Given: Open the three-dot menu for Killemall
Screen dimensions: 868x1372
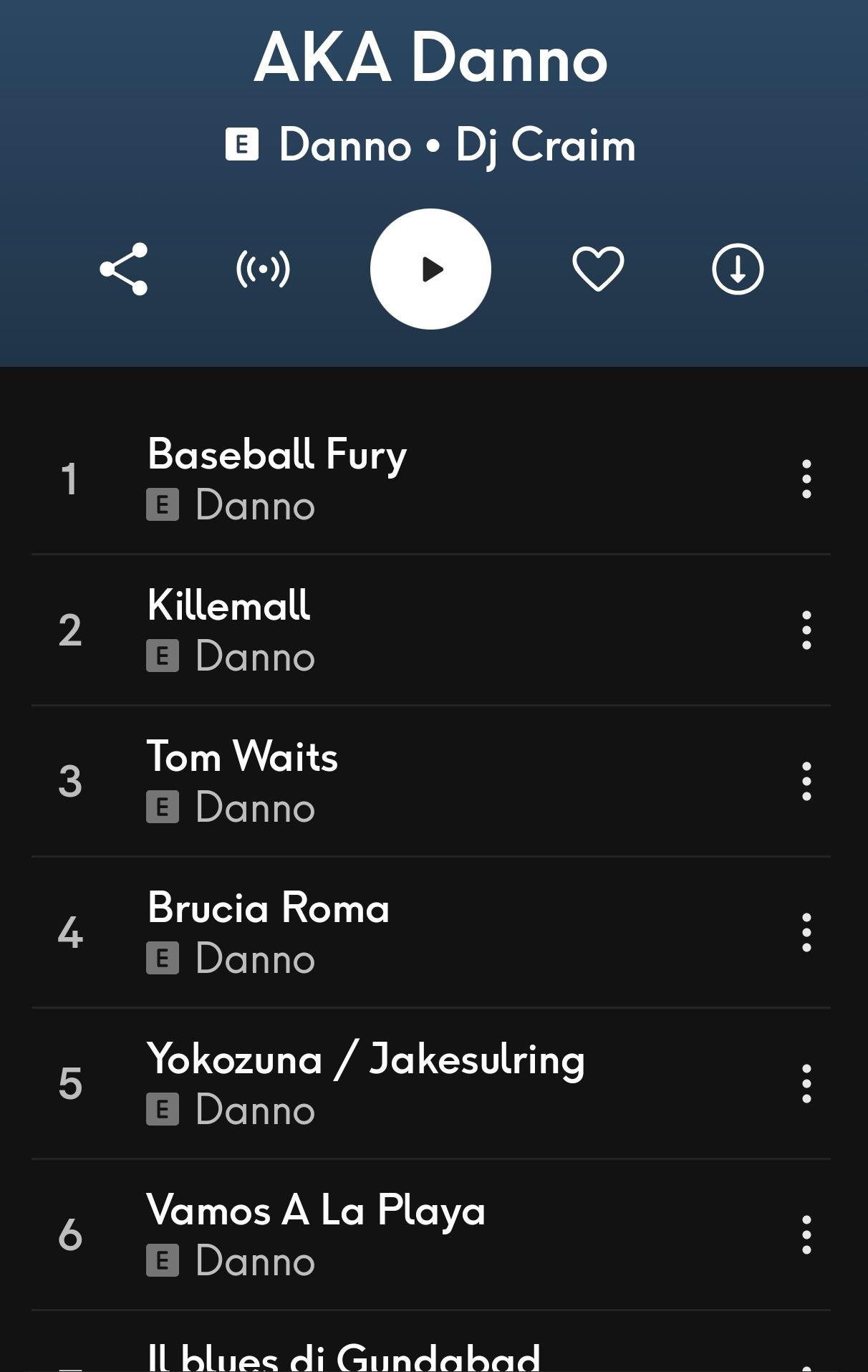Looking at the screenshot, I should pyautogui.click(x=806, y=630).
